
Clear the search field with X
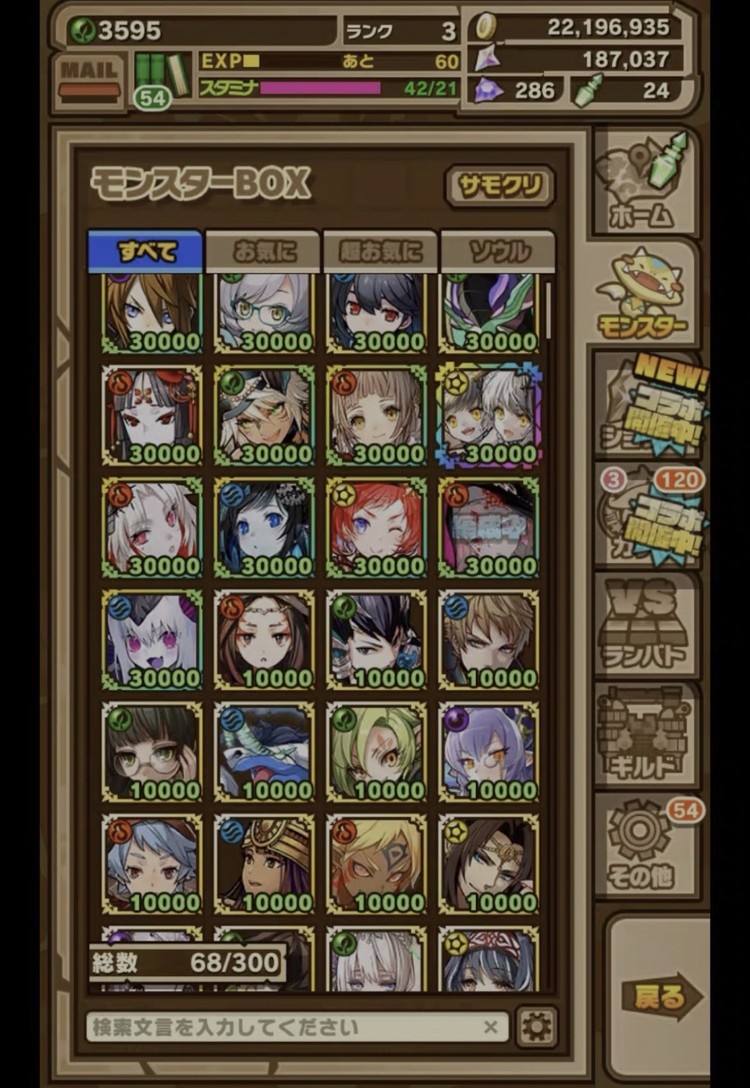tap(490, 1027)
